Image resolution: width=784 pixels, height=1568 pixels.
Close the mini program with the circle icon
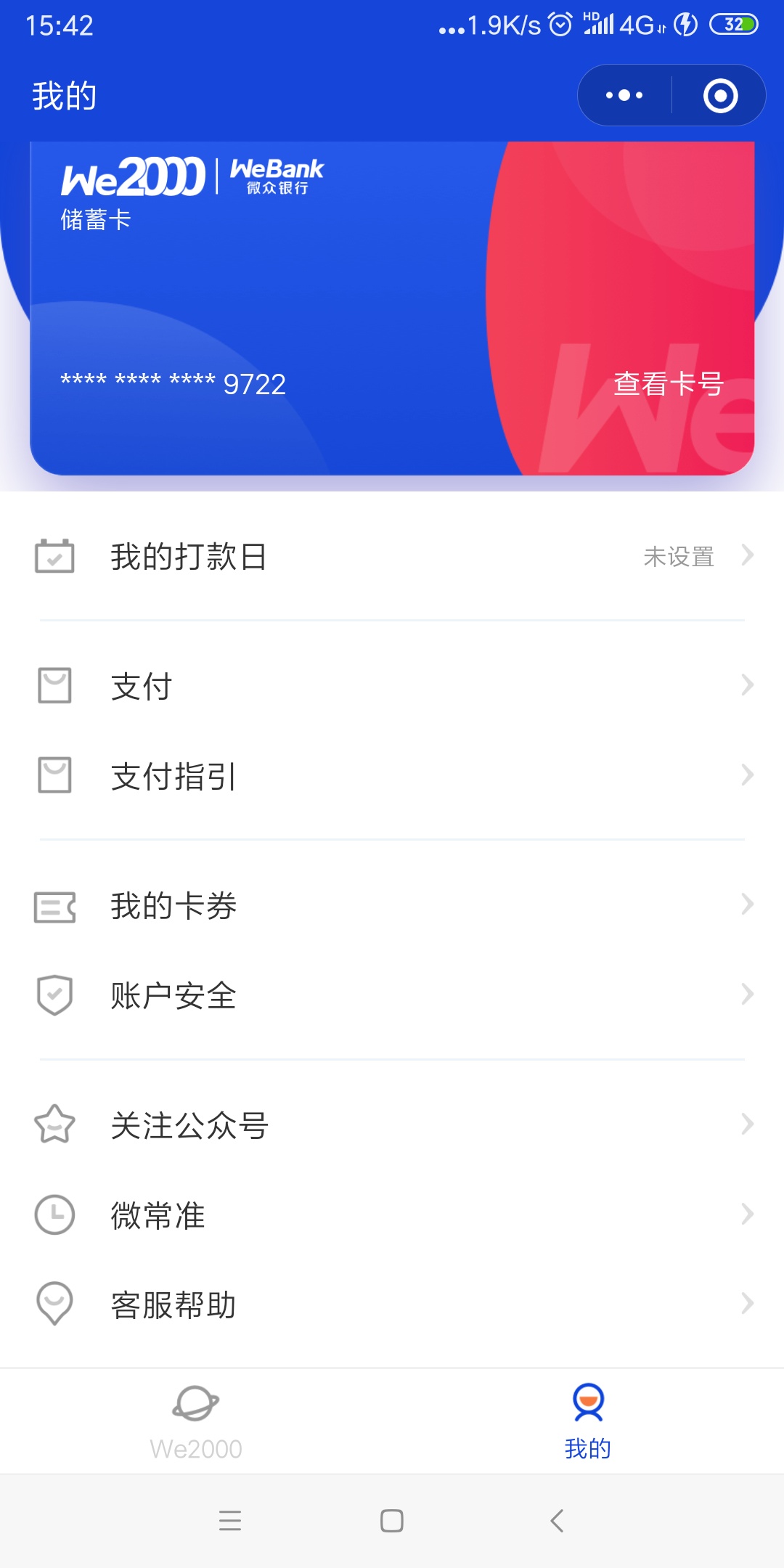tap(720, 95)
